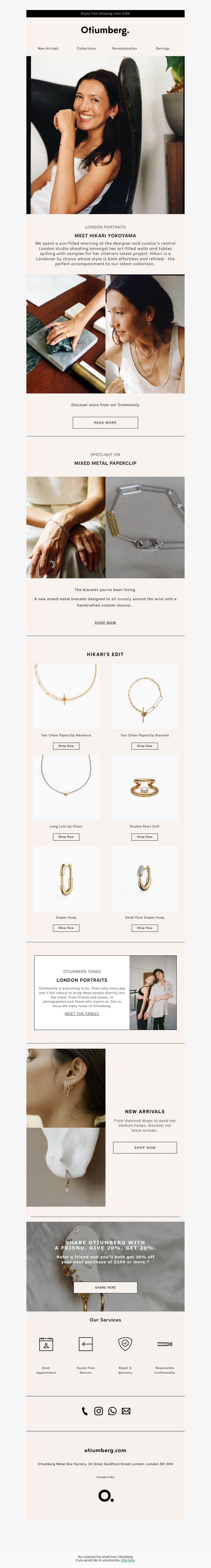Tap the phone call icon
Image resolution: width=211 pixels, height=1568 pixels.
point(84,1411)
